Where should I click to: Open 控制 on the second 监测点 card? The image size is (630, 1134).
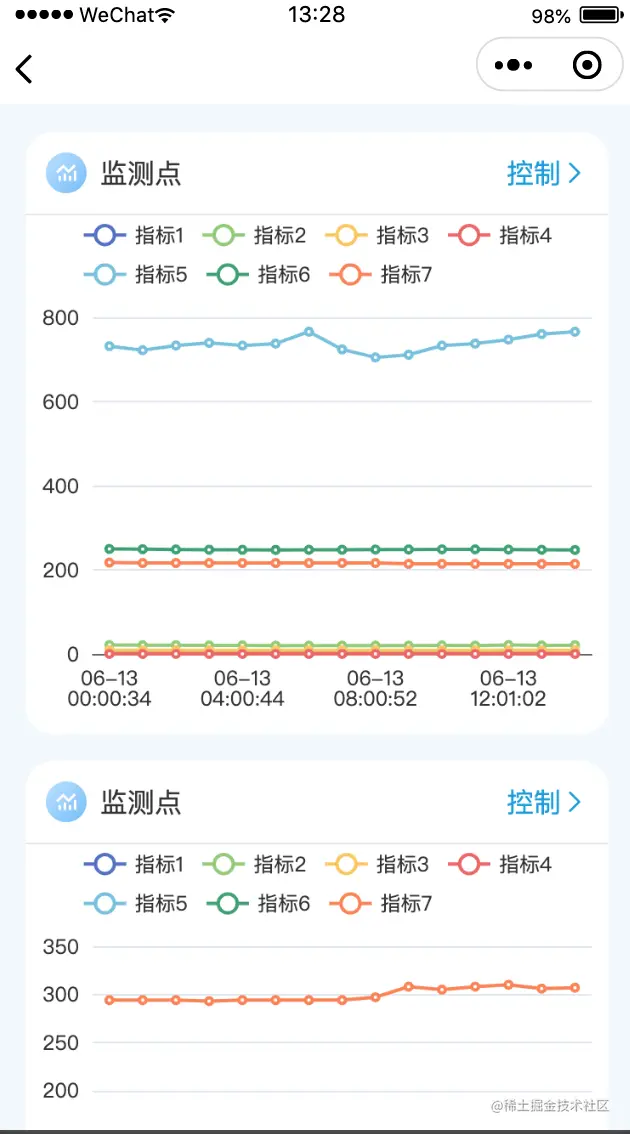pyautogui.click(x=543, y=802)
